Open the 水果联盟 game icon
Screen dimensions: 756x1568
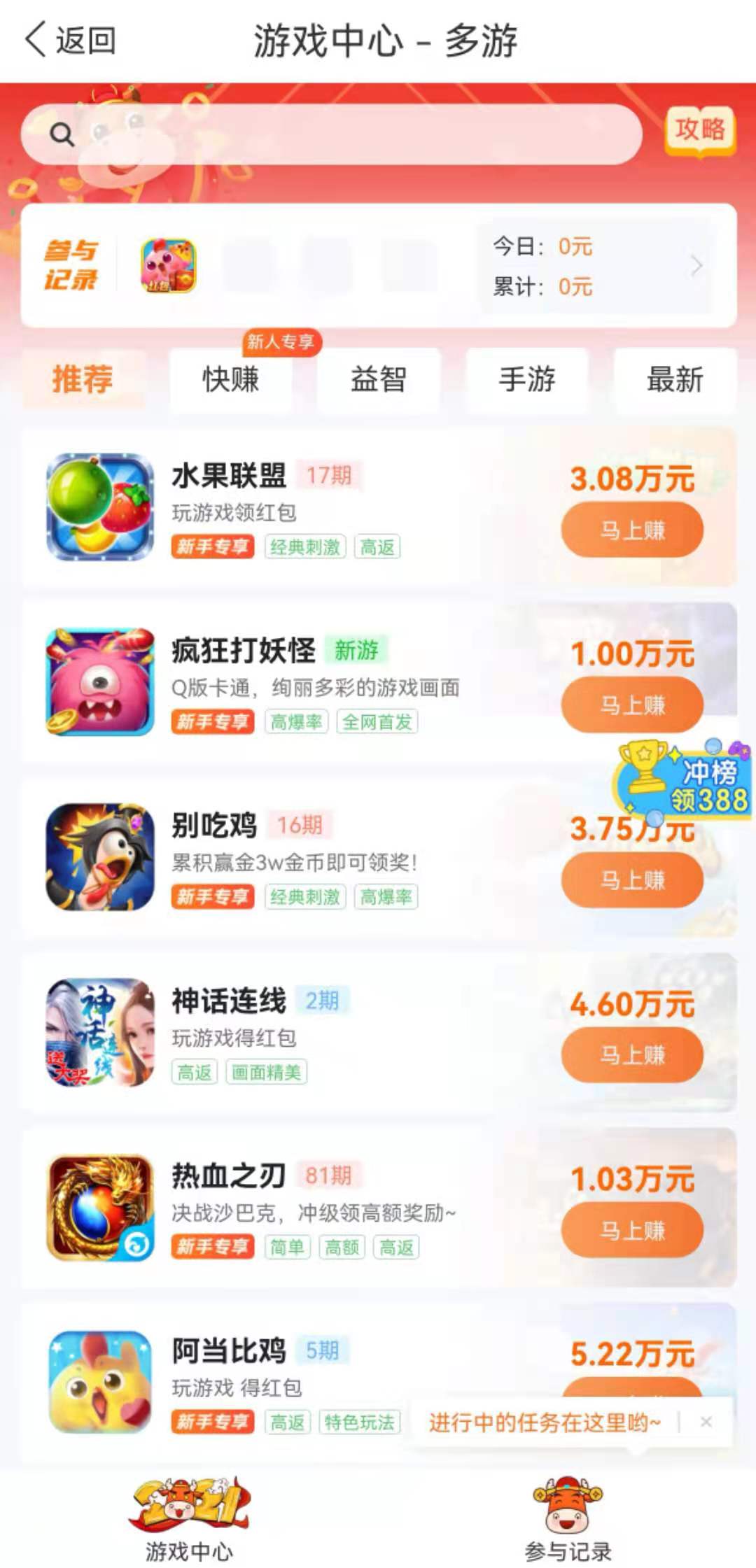click(101, 505)
